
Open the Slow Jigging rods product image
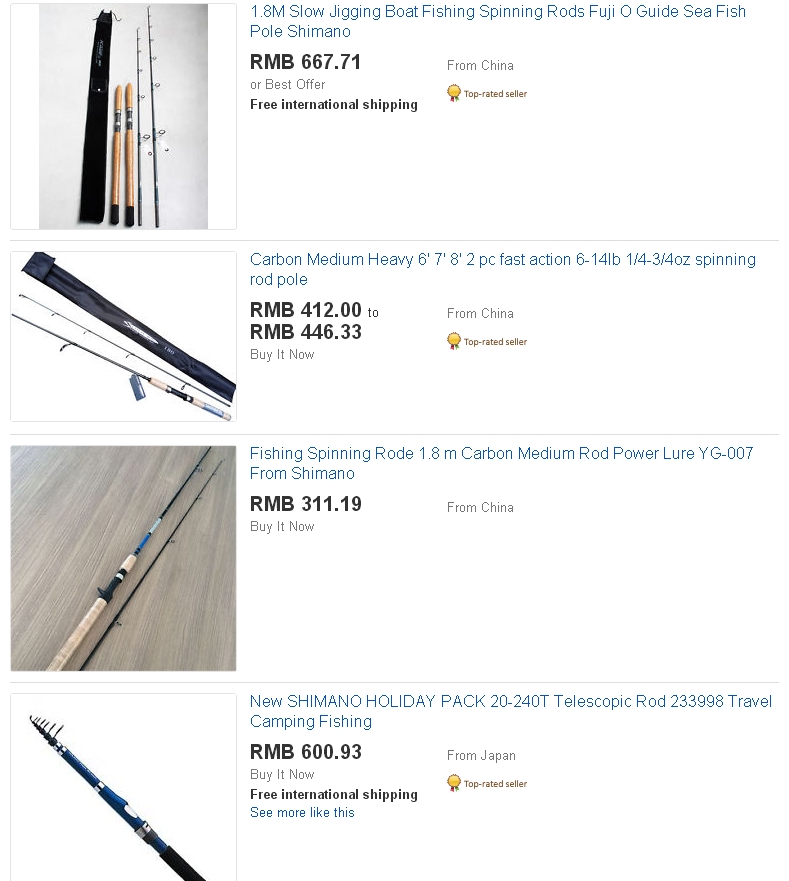tap(123, 116)
